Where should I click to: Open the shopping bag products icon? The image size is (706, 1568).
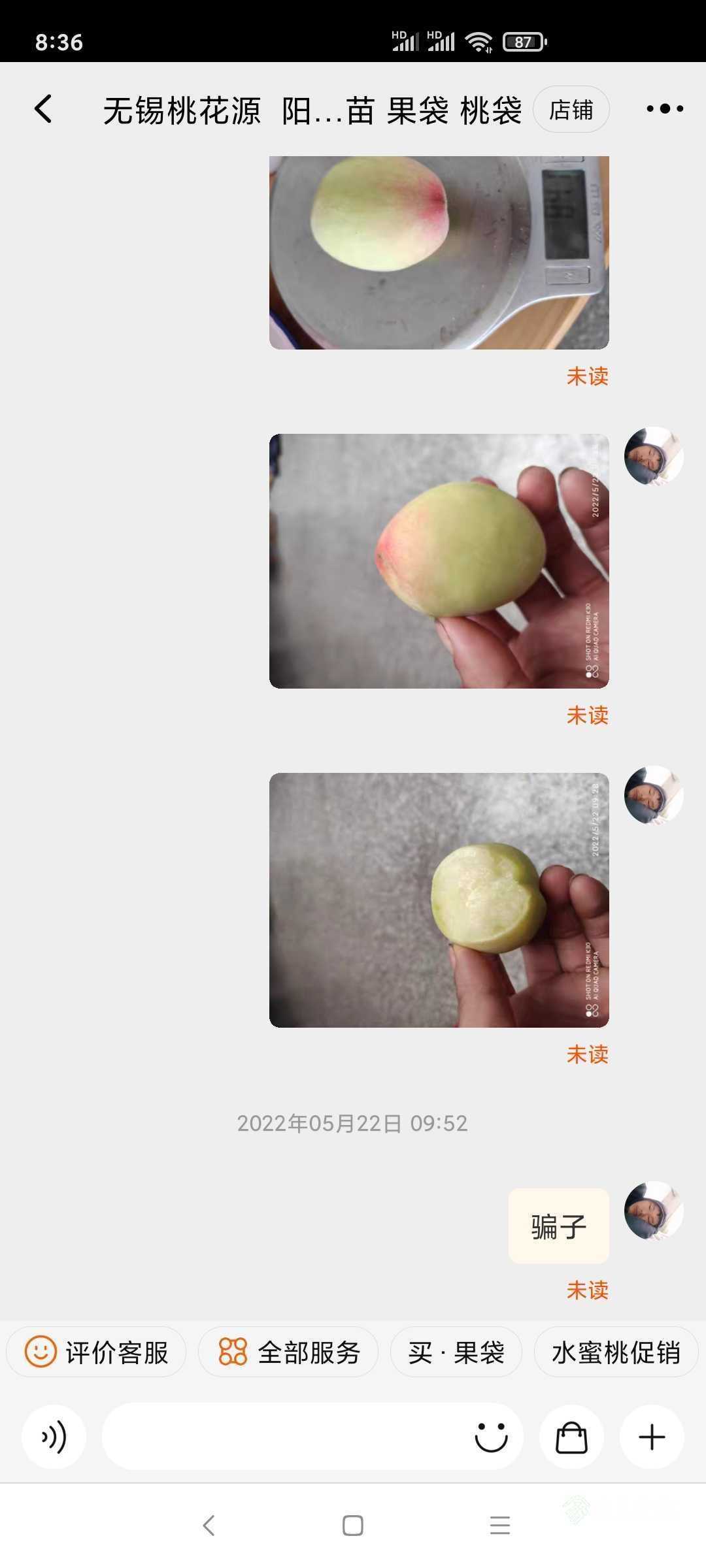pyautogui.click(x=571, y=1437)
